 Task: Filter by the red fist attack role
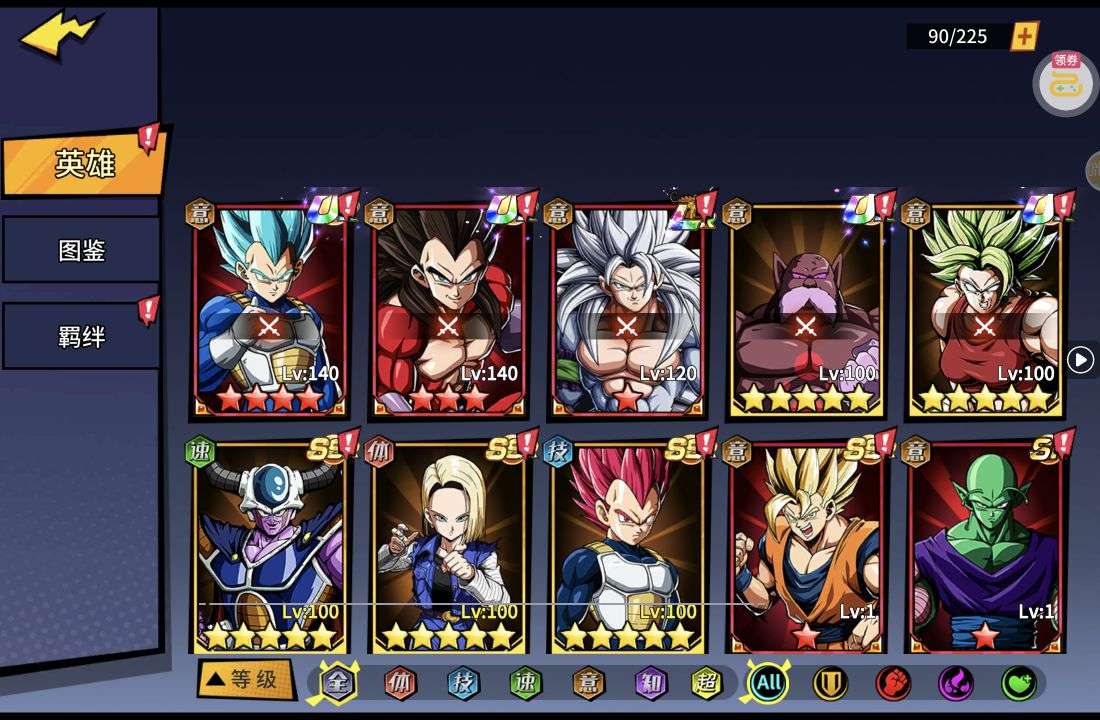[893, 684]
